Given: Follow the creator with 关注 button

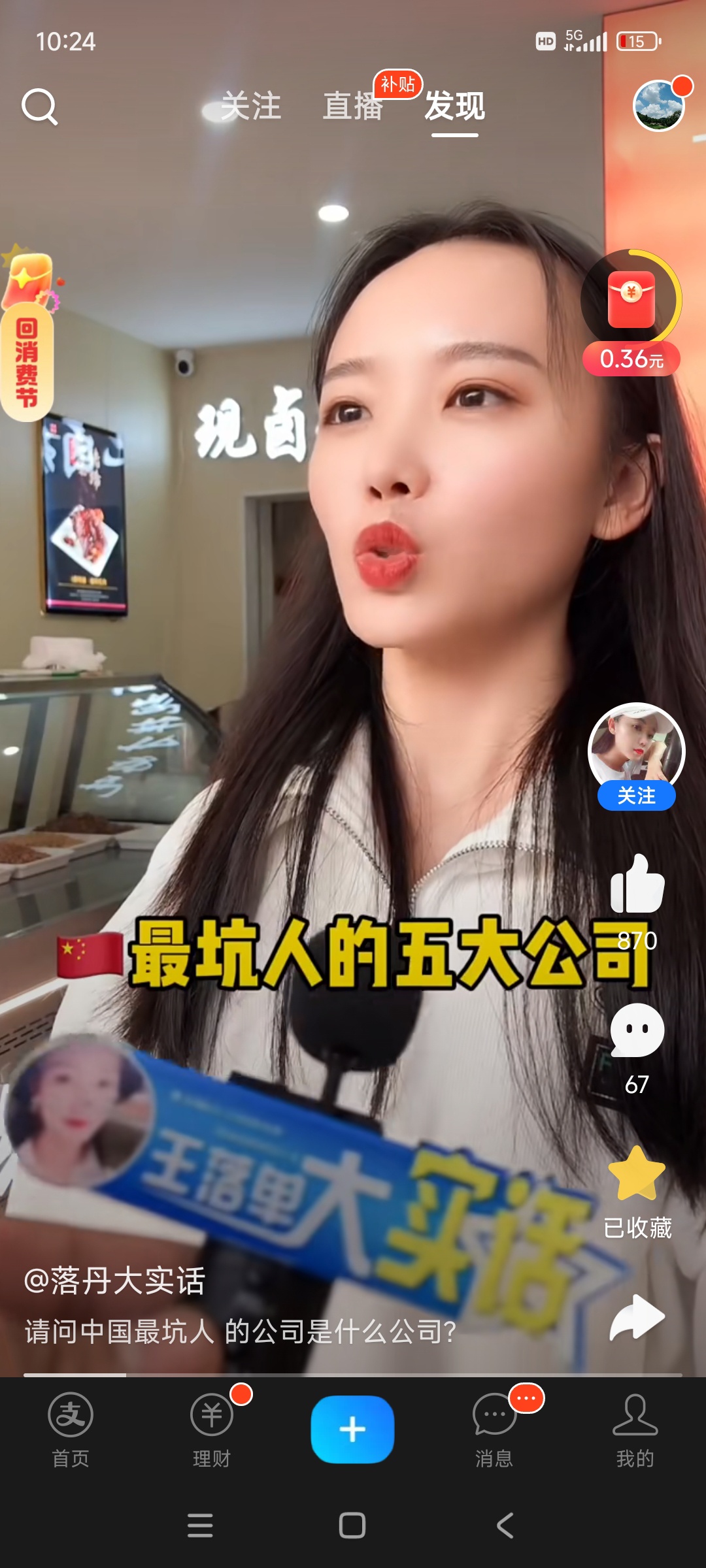Looking at the screenshot, I should coord(636,795).
